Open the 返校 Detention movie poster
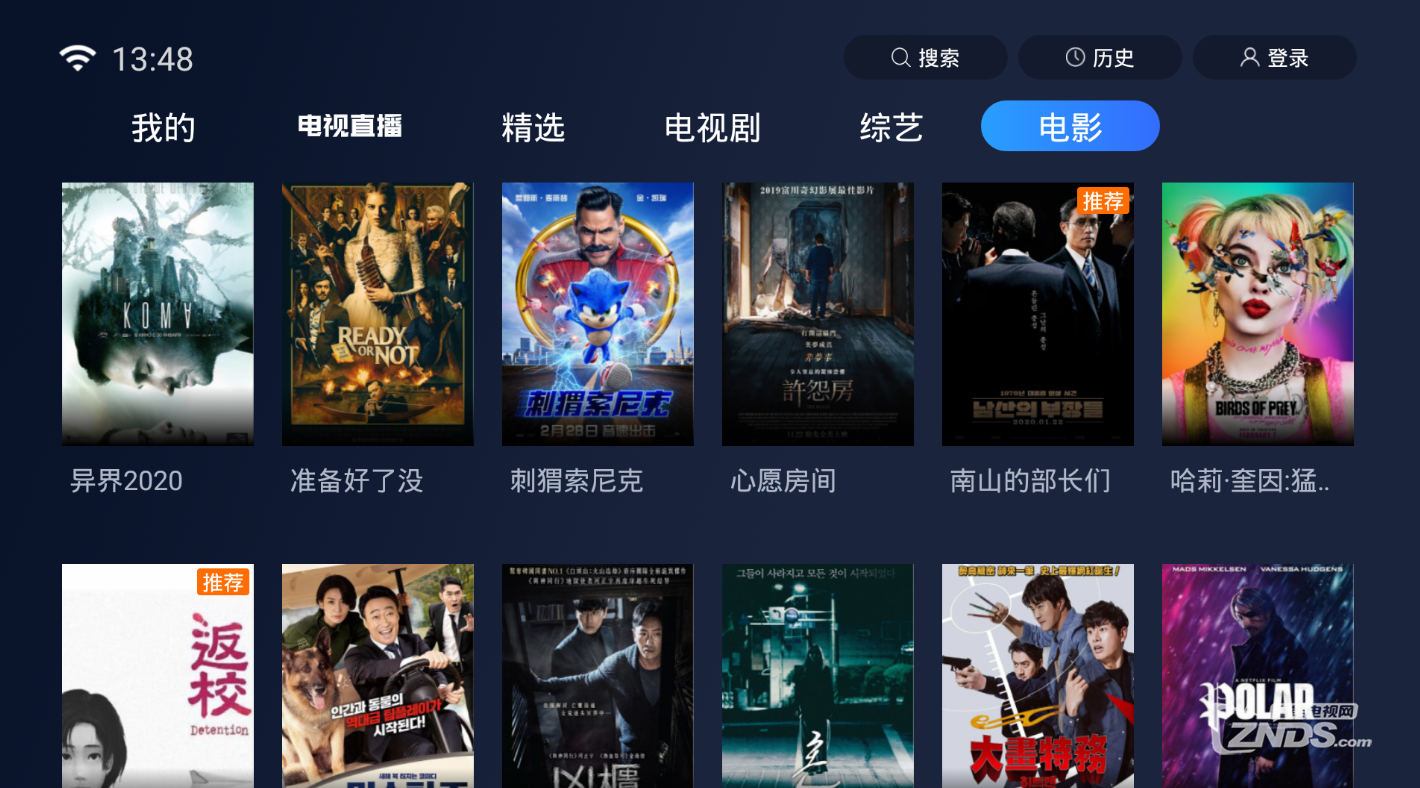This screenshot has height=788, width=1420. click(x=158, y=676)
